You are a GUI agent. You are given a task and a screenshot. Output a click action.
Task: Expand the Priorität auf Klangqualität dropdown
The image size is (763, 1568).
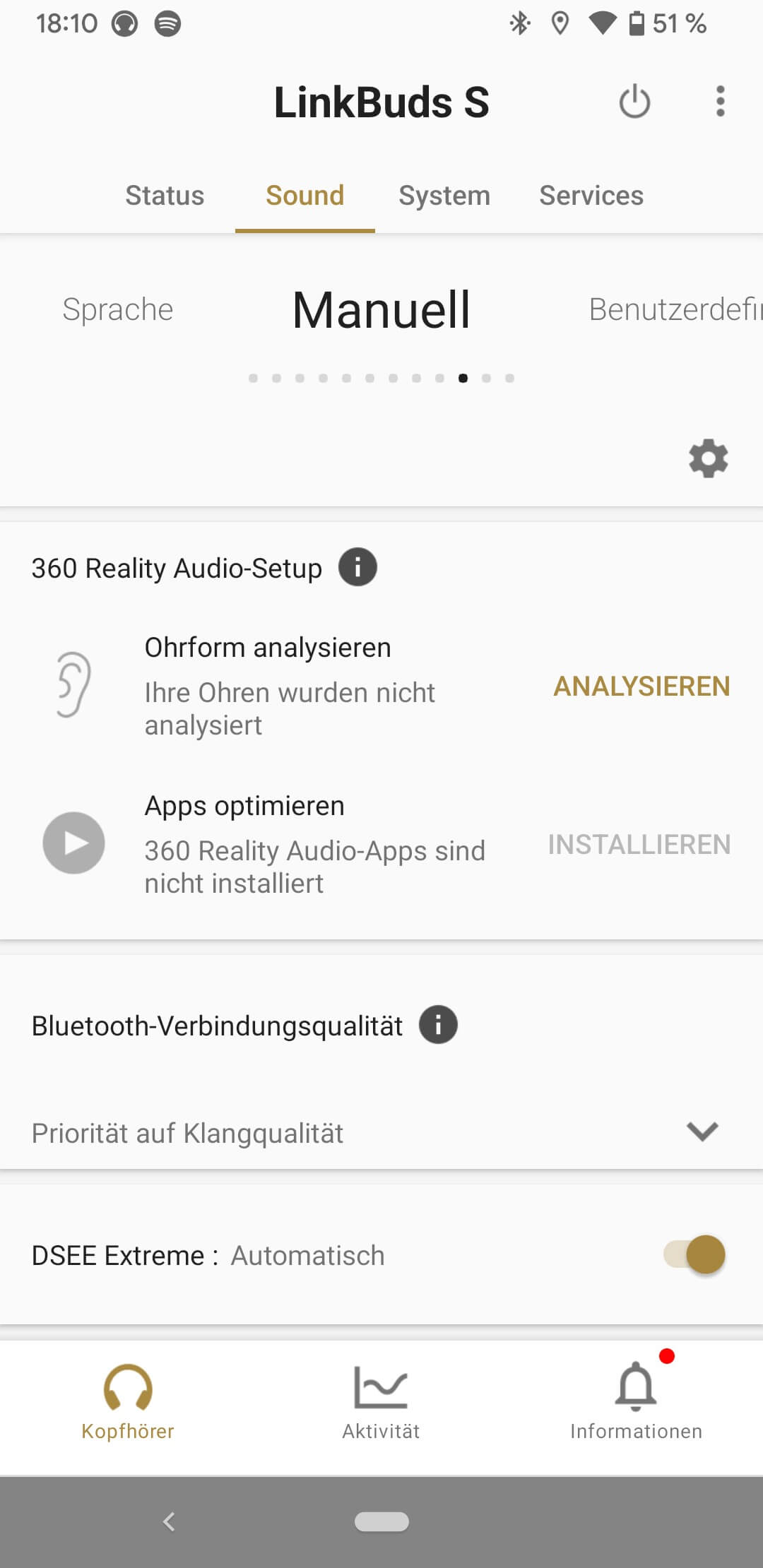pyautogui.click(x=702, y=1132)
